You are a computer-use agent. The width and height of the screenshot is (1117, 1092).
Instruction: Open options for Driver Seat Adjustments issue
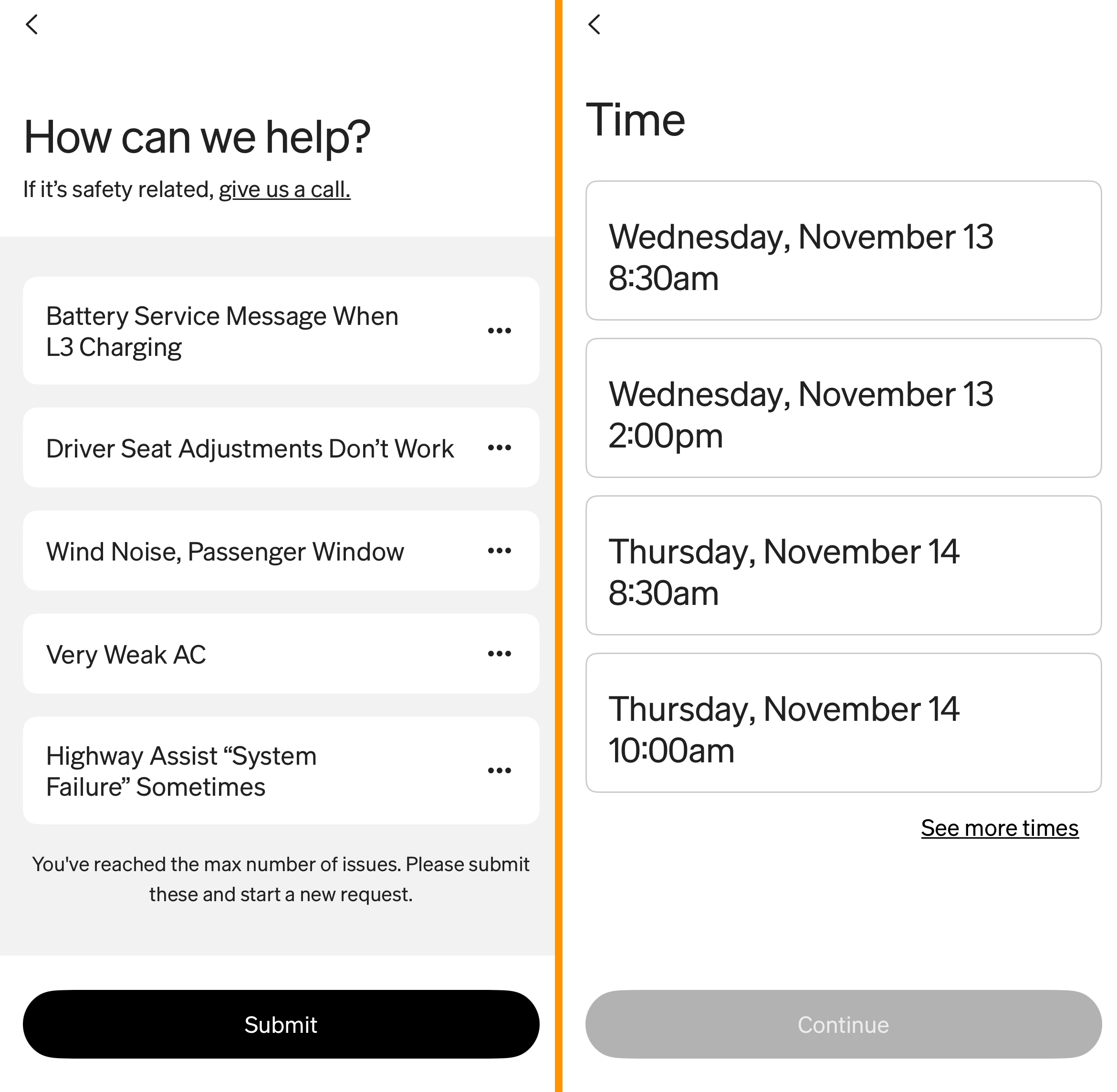pos(499,448)
